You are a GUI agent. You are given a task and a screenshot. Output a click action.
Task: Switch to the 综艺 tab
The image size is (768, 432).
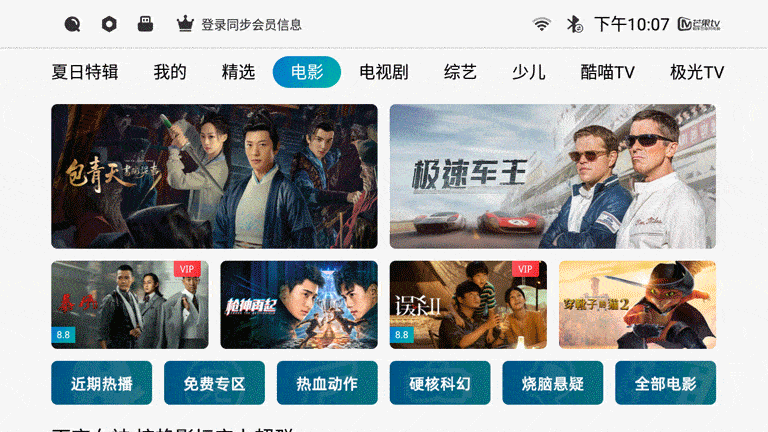[x=460, y=72]
